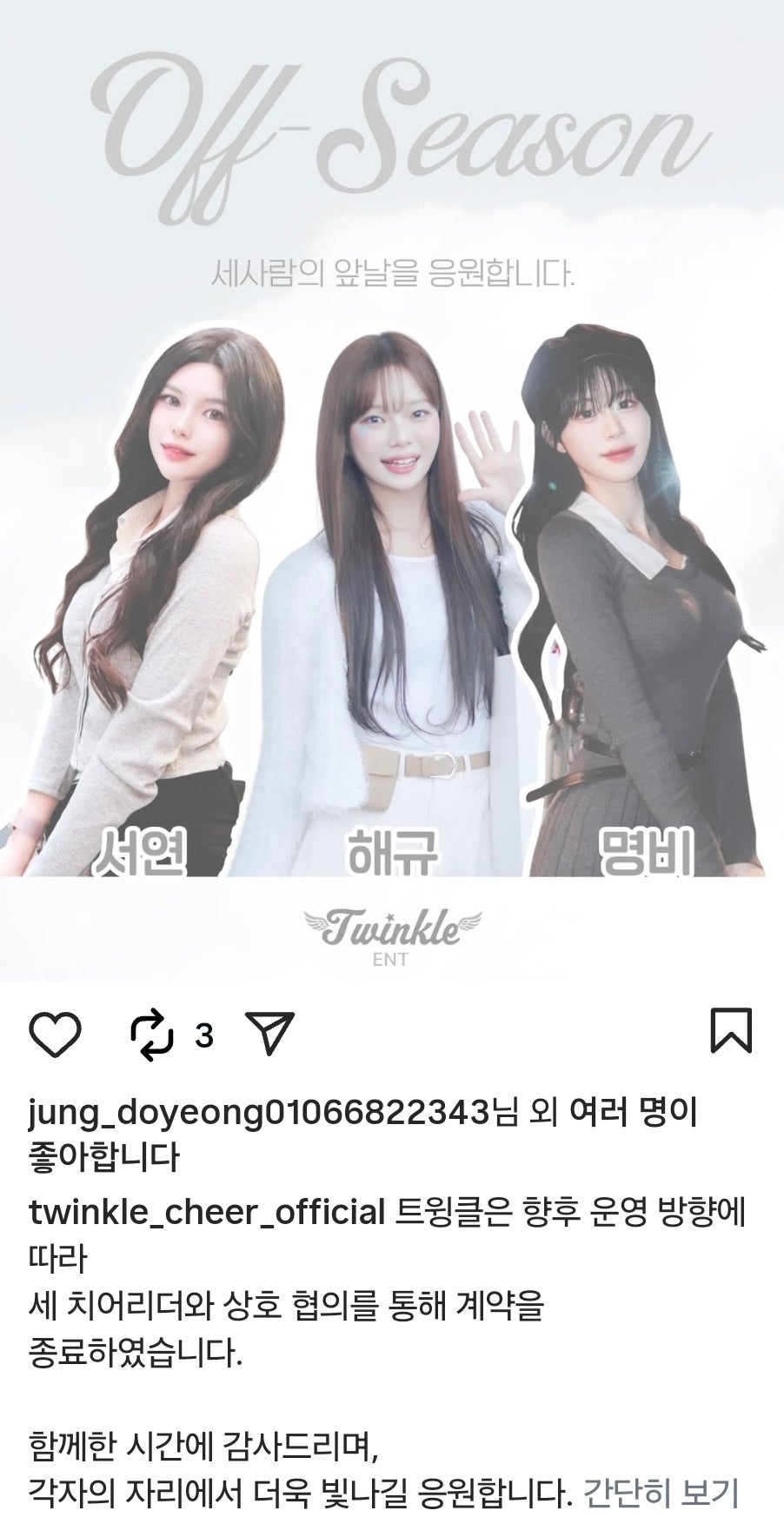Open twinkle_cheer_official profile from caption

coord(207,1212)
